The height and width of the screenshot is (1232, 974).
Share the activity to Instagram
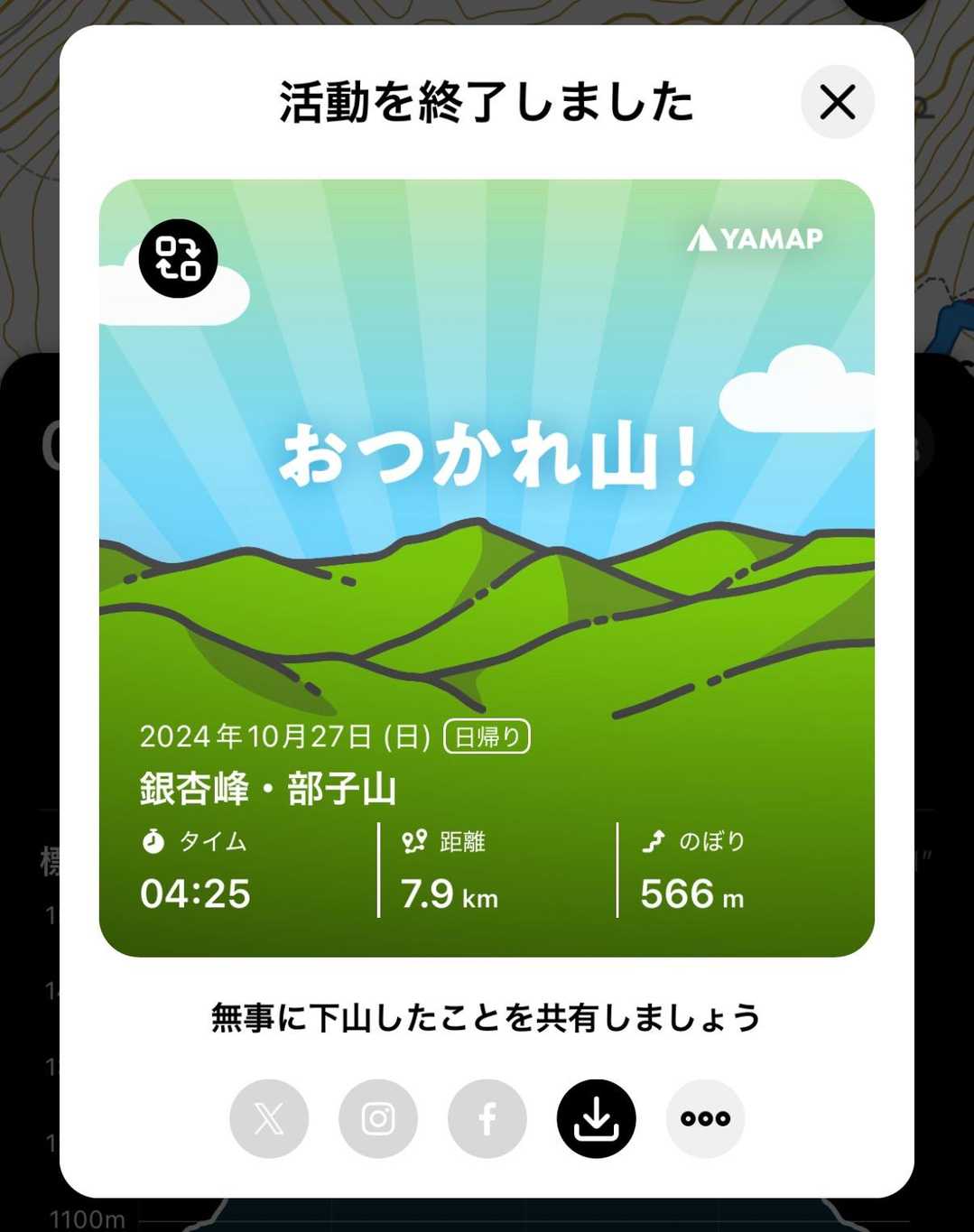(x=378, y=1118)
